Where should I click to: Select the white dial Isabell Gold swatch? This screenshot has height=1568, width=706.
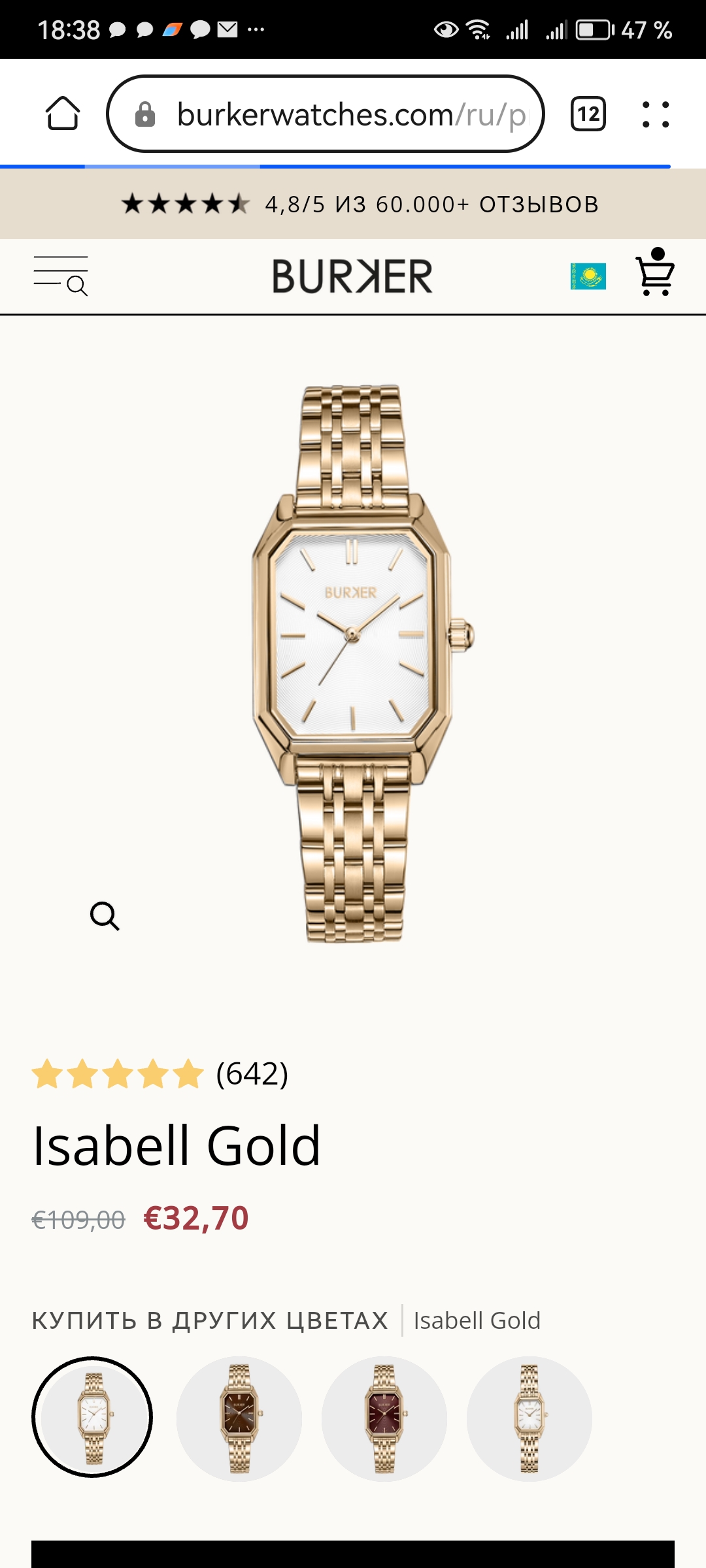pyautogui.click(x=92, y=1417)
